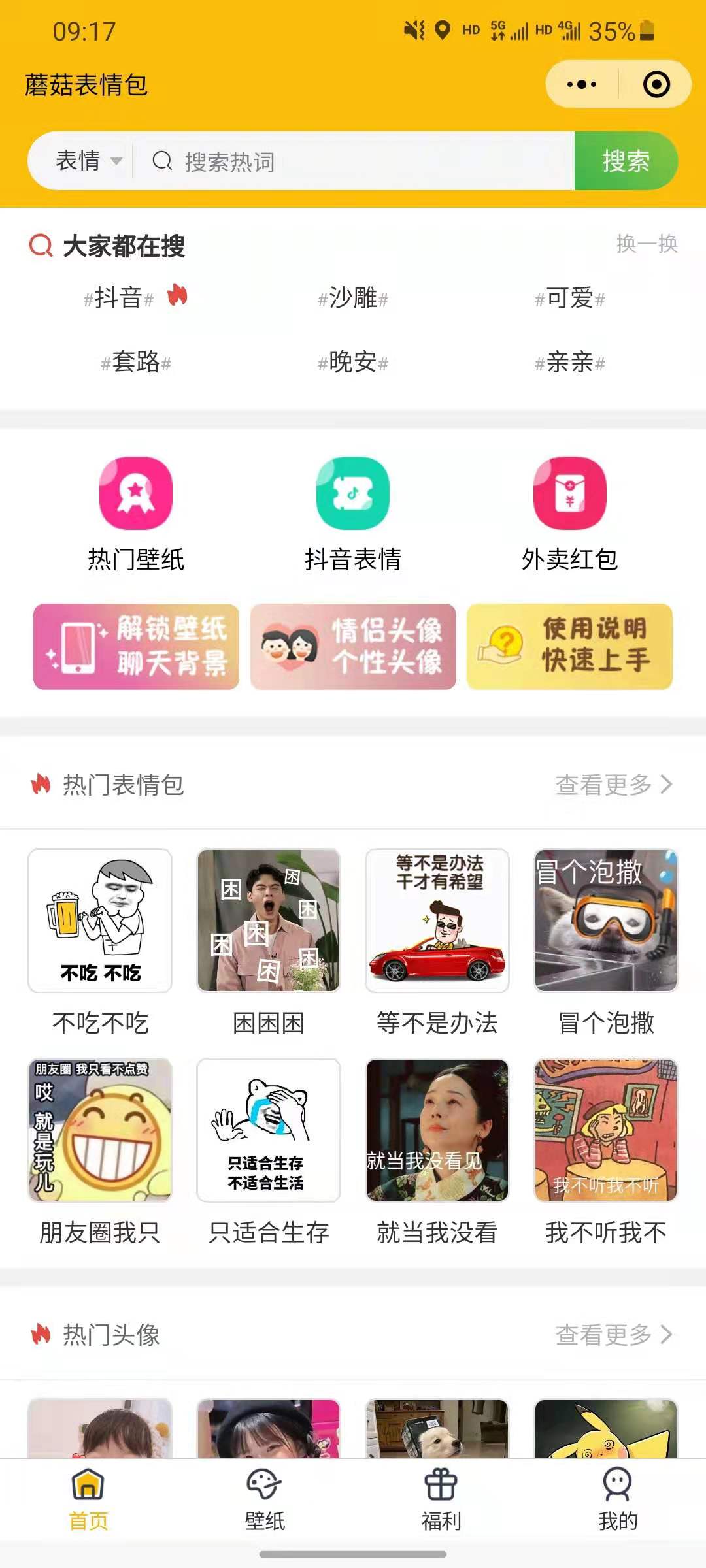Refresh hot searches with 换一换
This screenshot has height=1568, width=706.
(x=647, y=244)
